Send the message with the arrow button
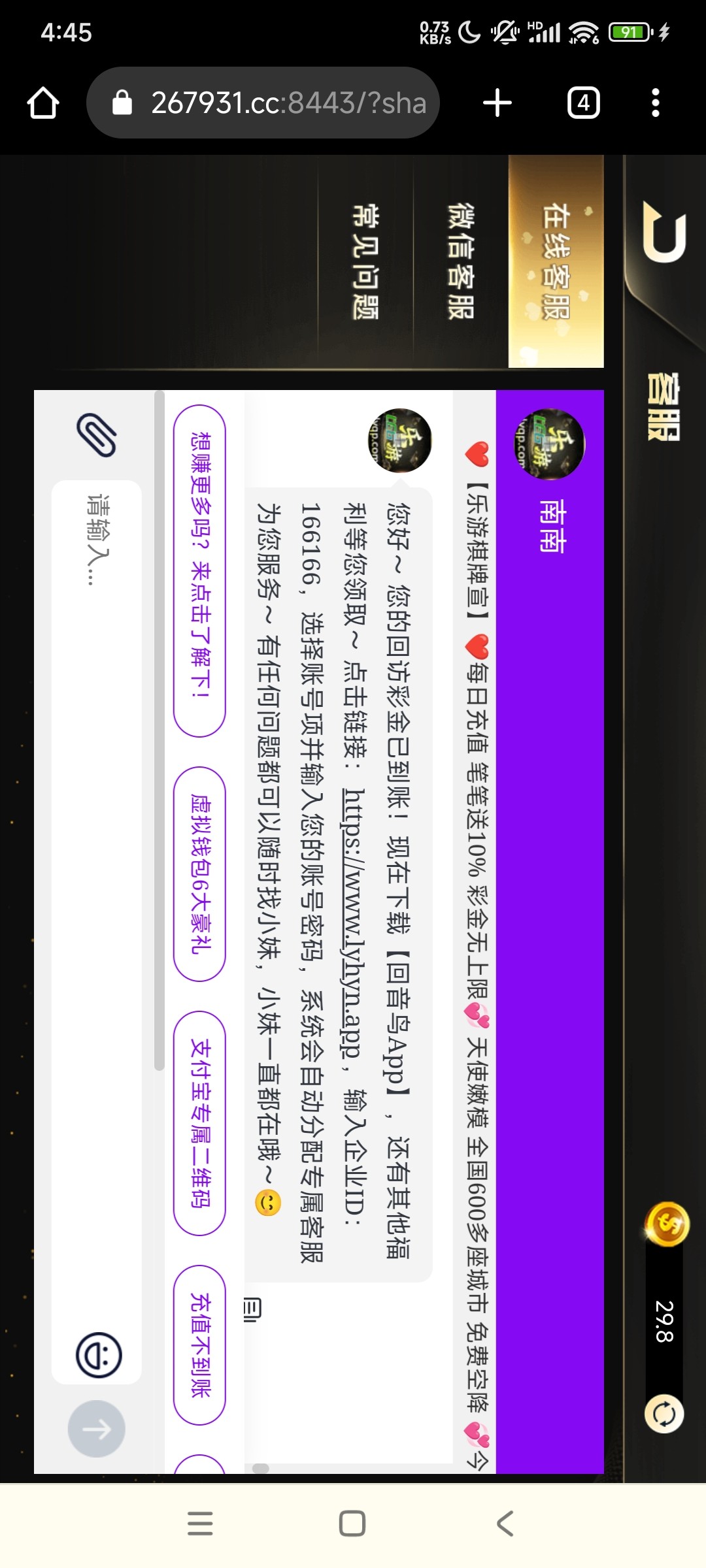 [x=96, y=1429]
